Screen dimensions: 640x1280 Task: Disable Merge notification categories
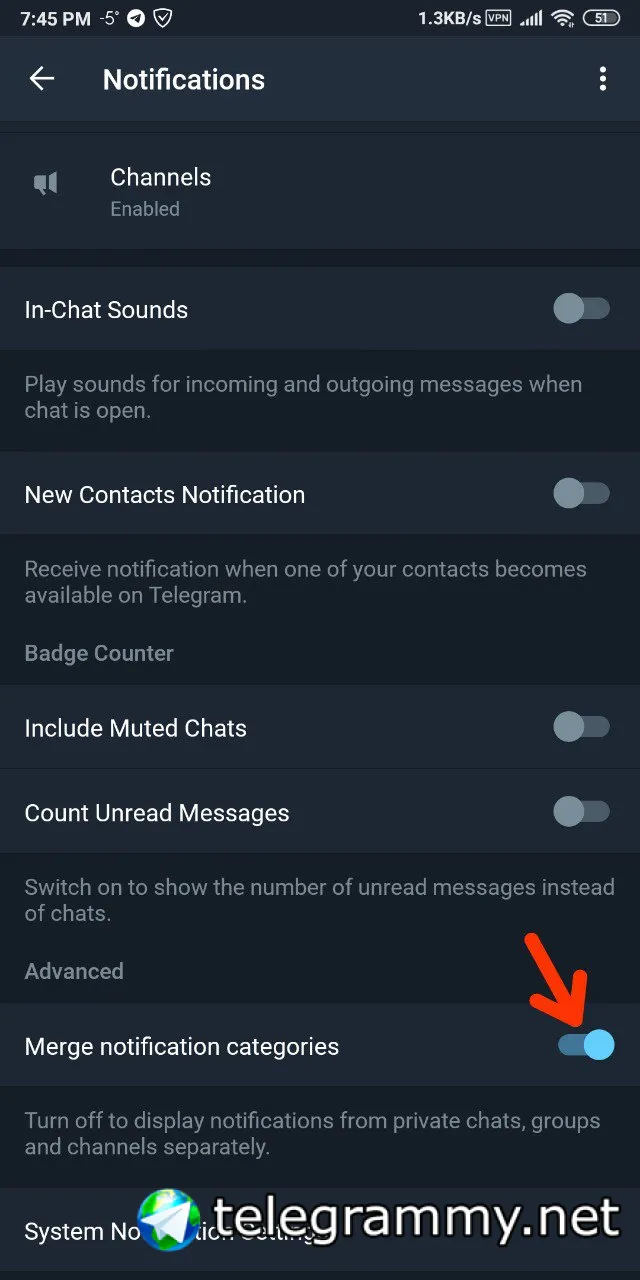tap(586, 1046)
